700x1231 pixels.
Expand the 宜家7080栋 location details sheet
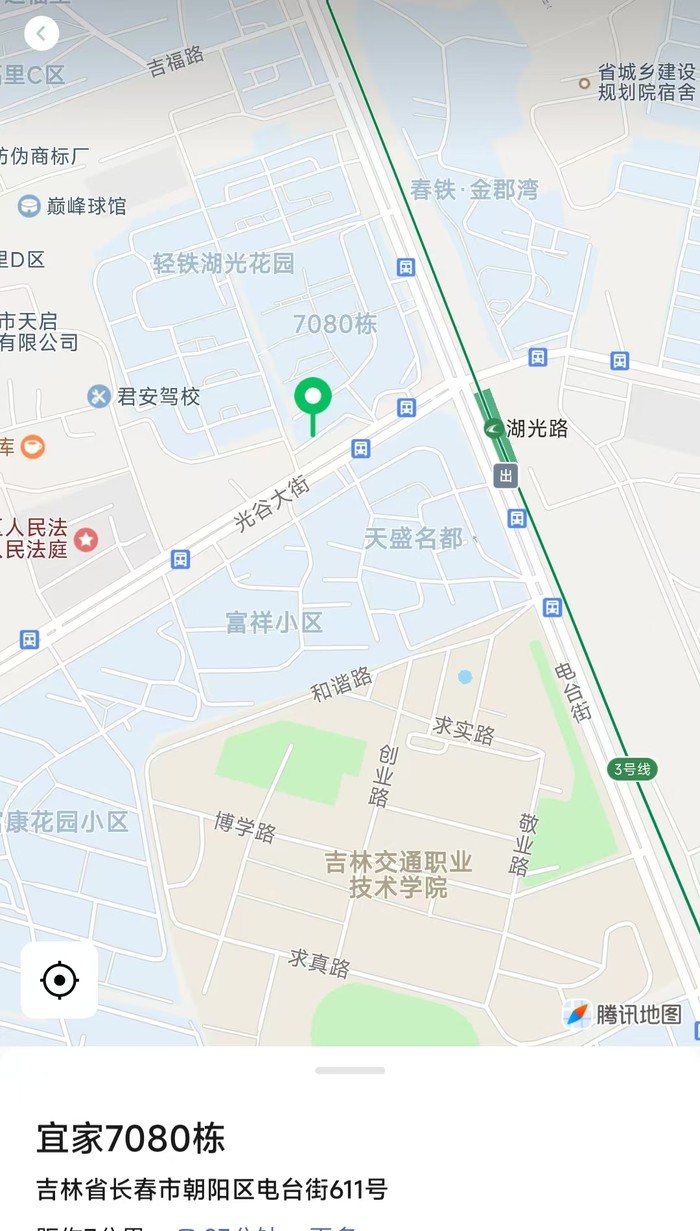pyautogui.click(x=350, y=1070)
